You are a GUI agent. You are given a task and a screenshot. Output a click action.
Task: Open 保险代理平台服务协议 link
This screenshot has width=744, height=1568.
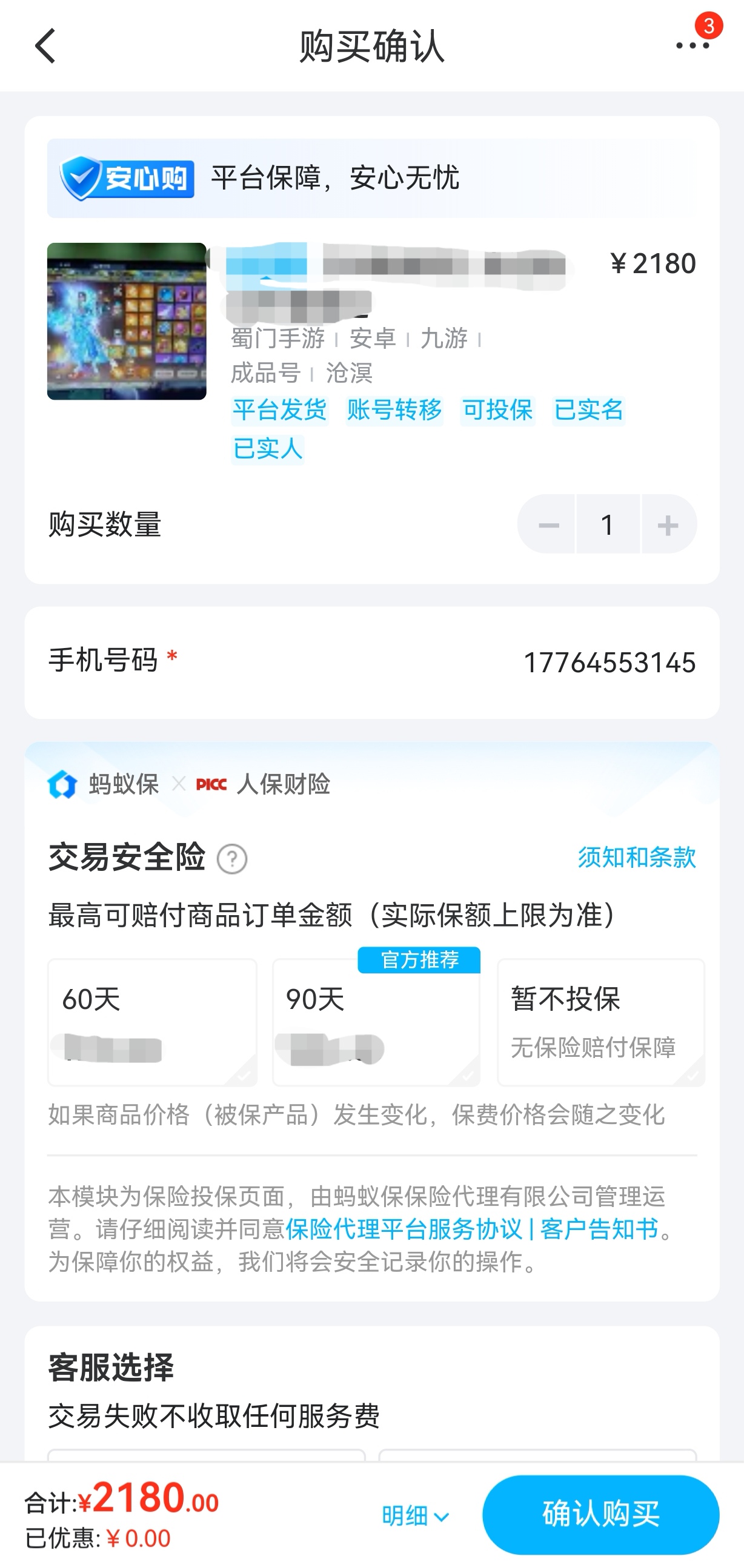[x=404, y=1229]
